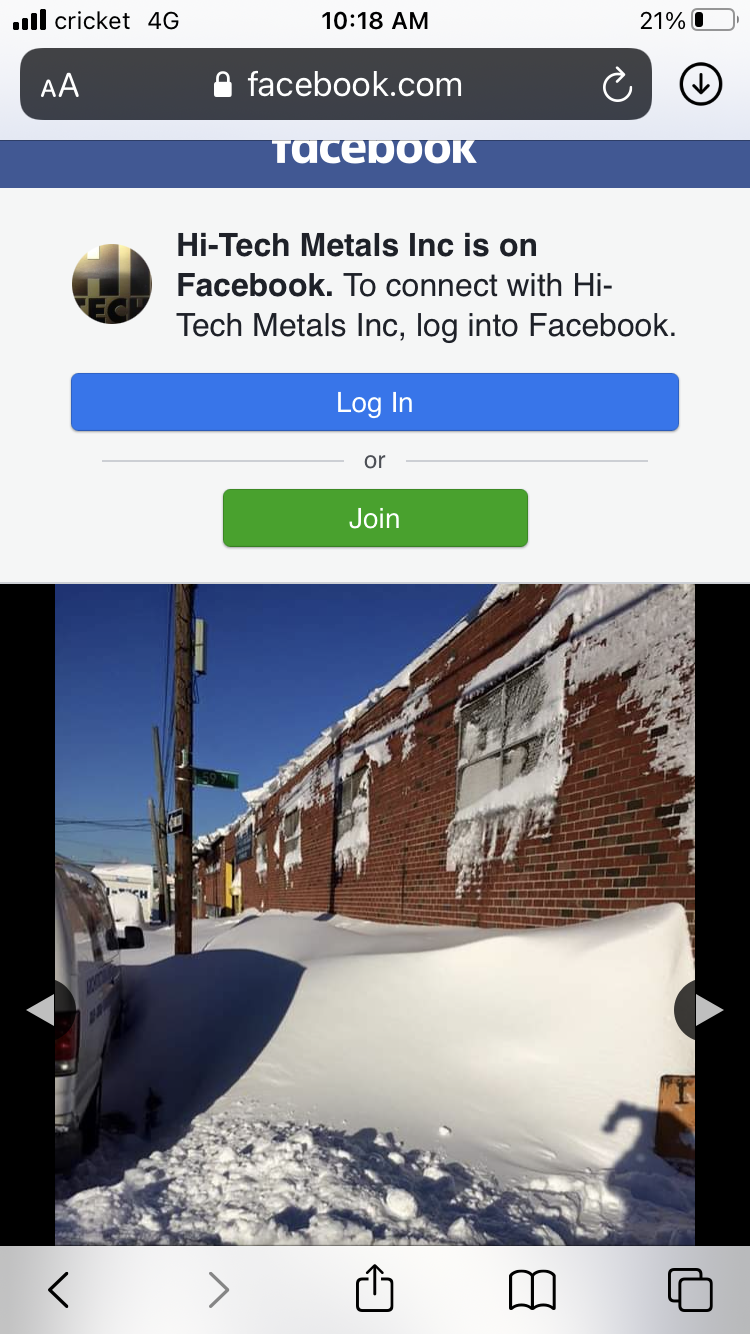Tap the facebook.com address bar
750x1334 pixels.
[x=337, y=85]
